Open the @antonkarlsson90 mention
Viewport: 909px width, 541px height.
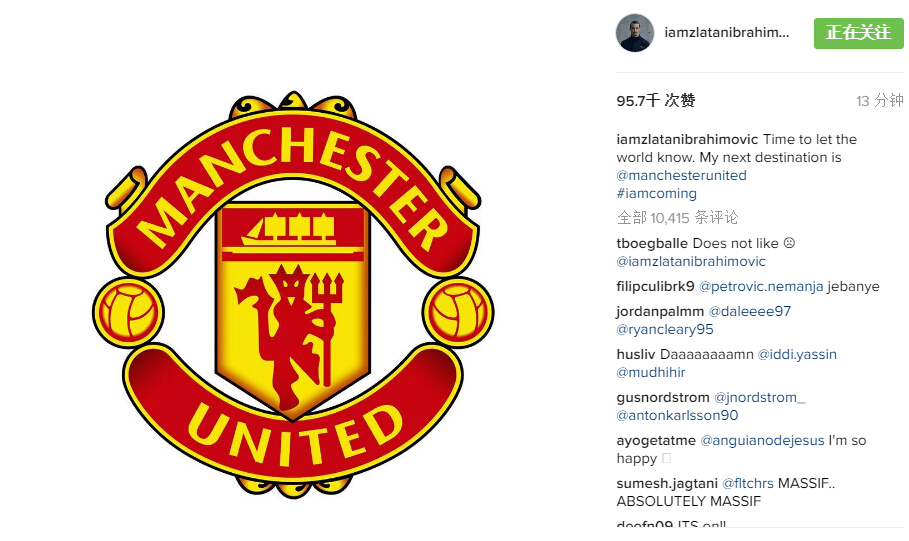(677, 416)
